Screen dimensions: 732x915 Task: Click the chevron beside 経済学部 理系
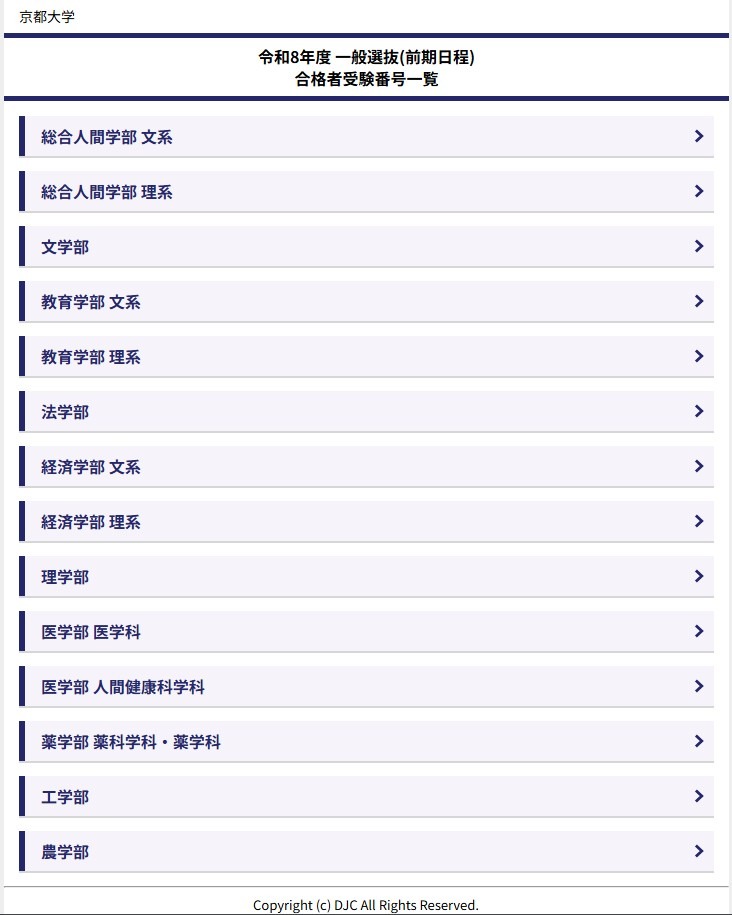tap(699, 521)
